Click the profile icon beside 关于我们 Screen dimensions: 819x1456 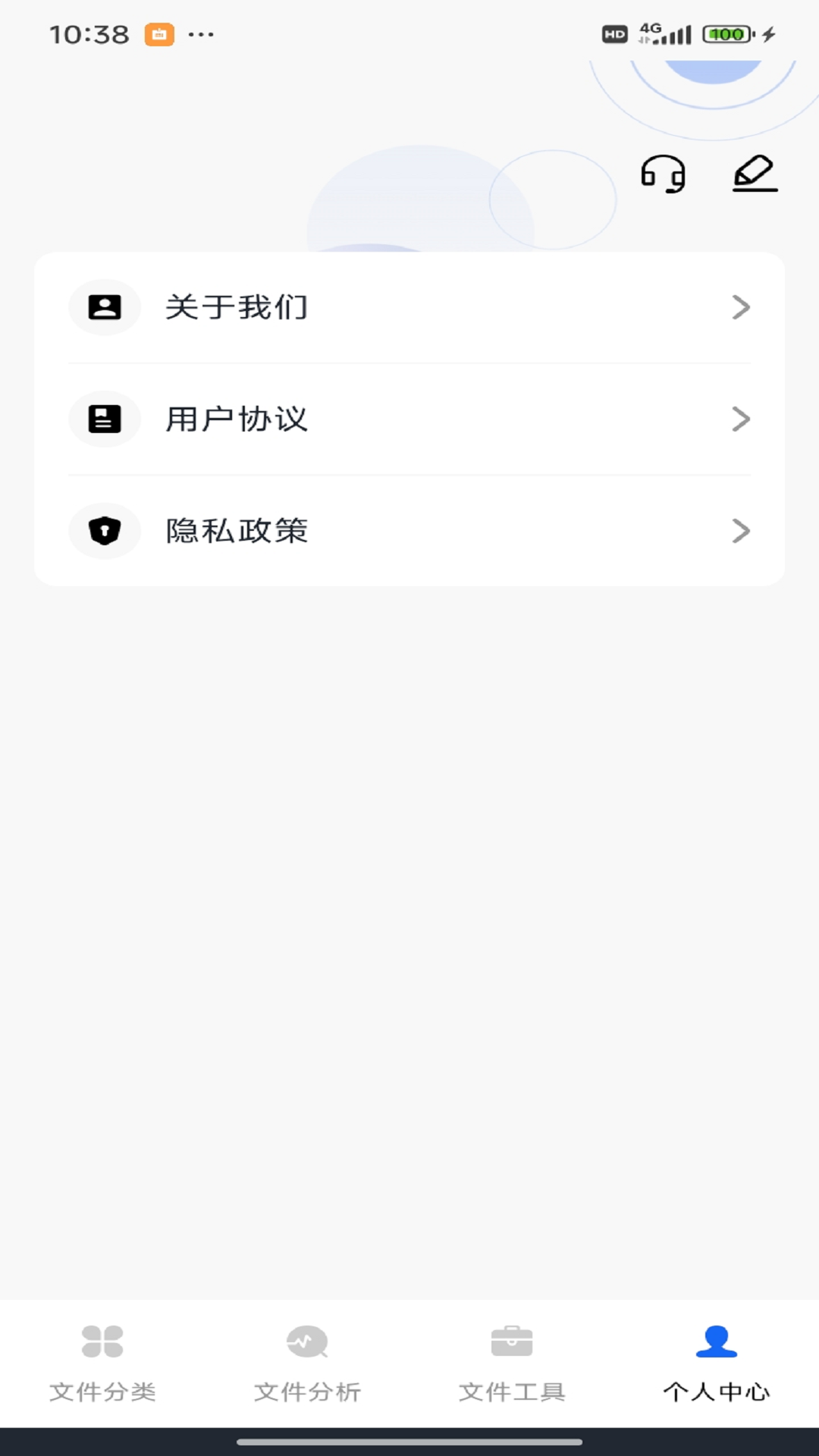[x=104, y=306]
